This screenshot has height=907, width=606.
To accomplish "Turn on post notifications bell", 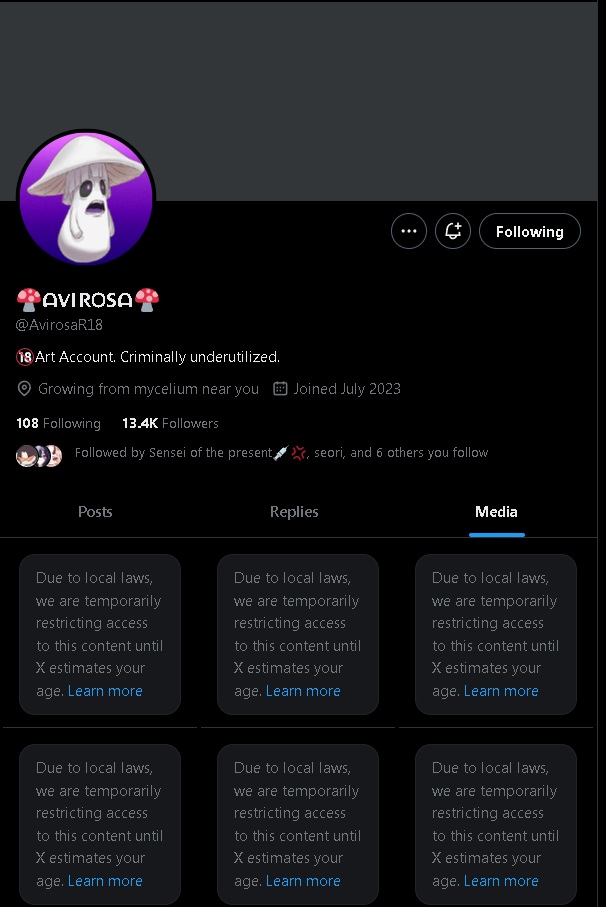I will click(453, 231).
